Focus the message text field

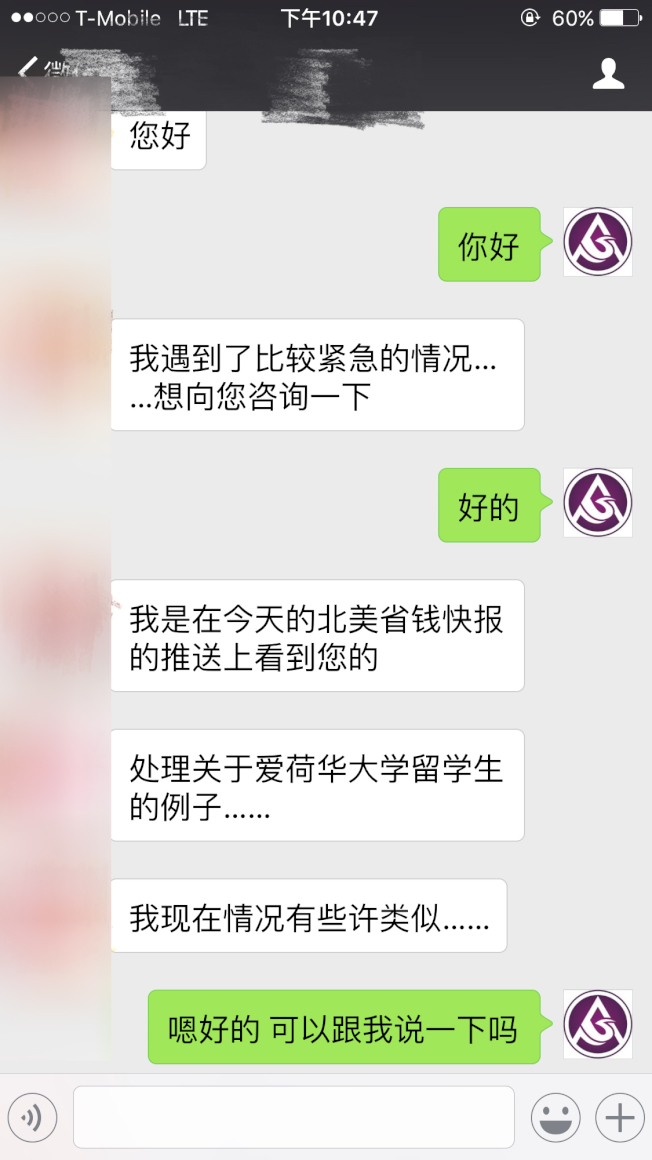pyautogui.click(x=293, y=1116)
